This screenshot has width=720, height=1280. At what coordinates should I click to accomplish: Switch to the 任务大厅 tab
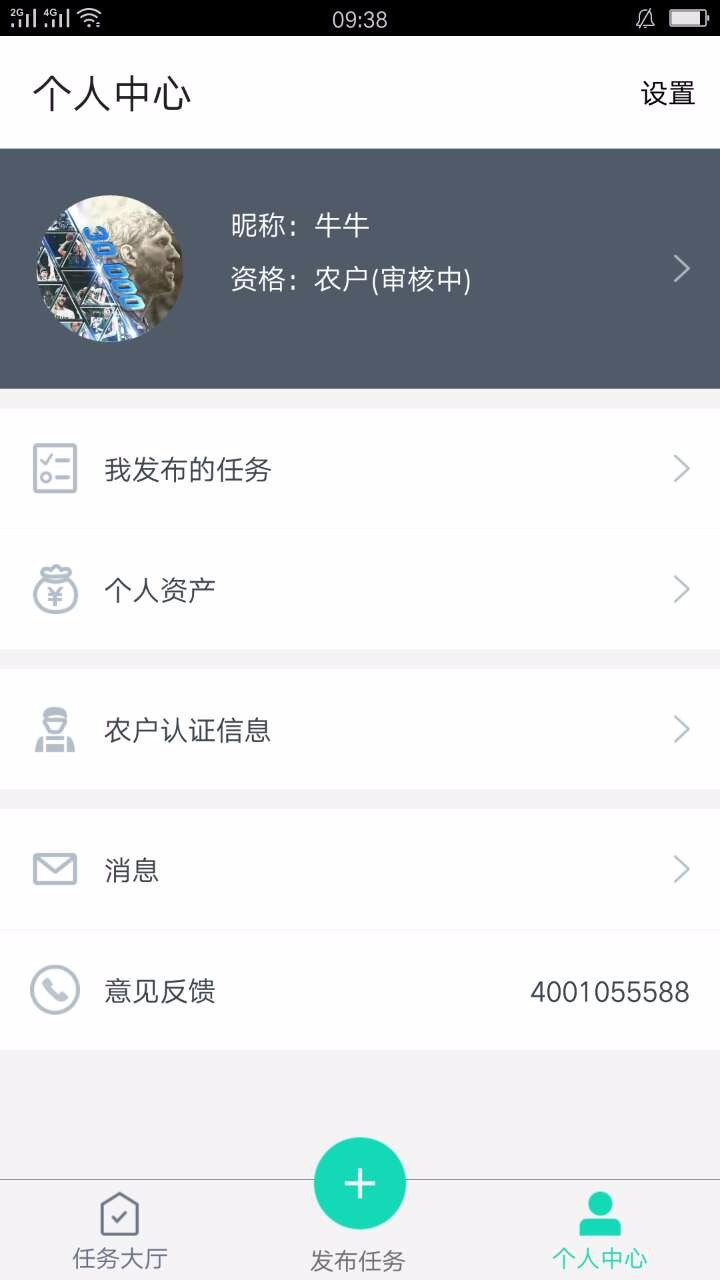click(x=120, y=1231)
